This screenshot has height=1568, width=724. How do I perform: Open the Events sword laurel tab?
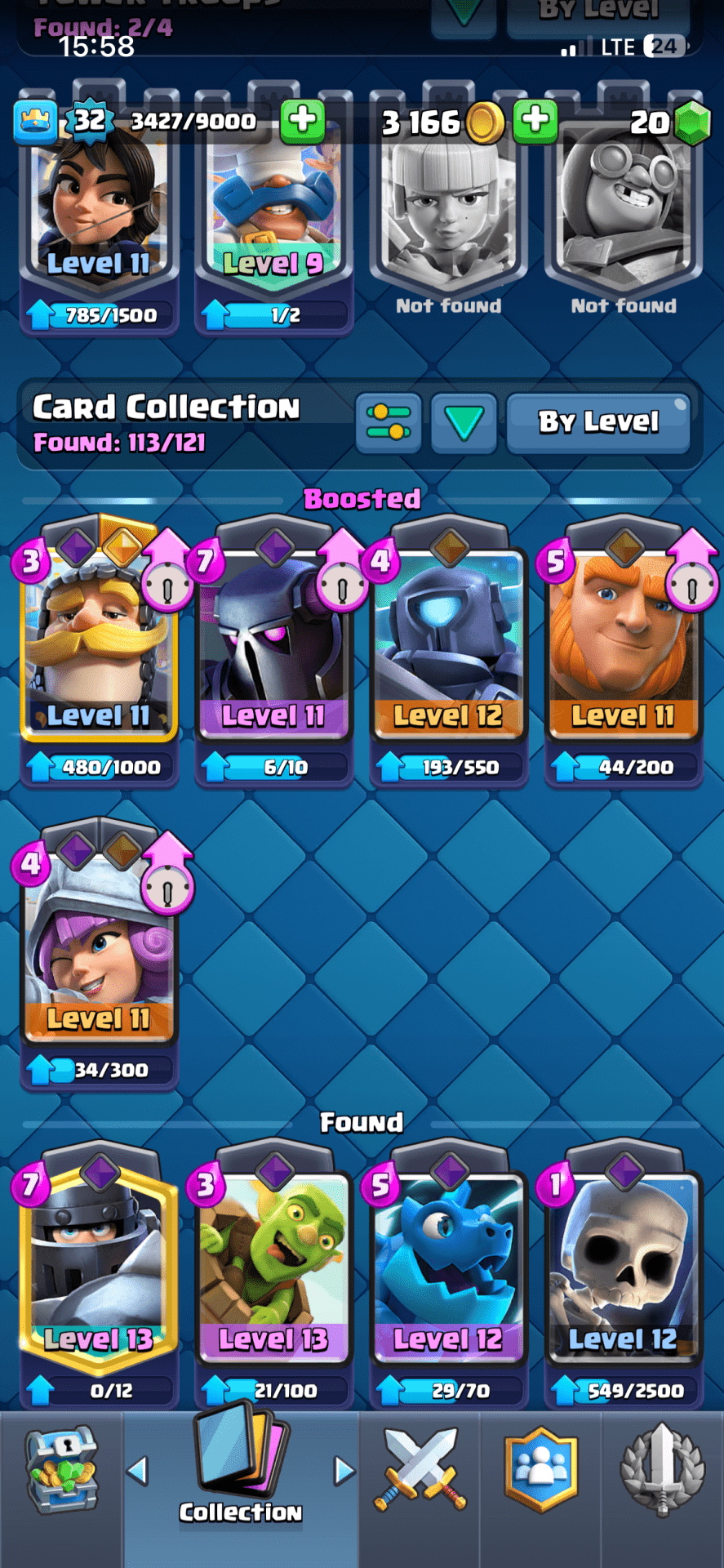[x=662, y=1470]
